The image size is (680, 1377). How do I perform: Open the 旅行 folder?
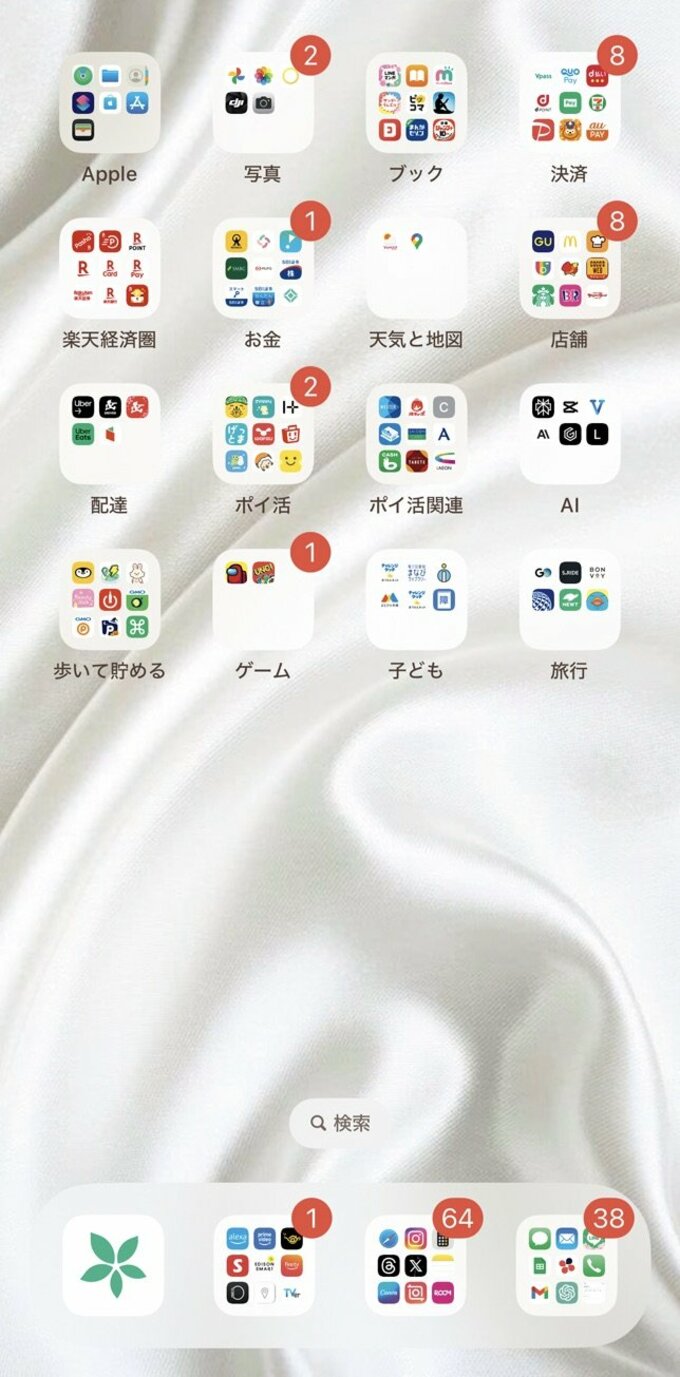(569, 599)
